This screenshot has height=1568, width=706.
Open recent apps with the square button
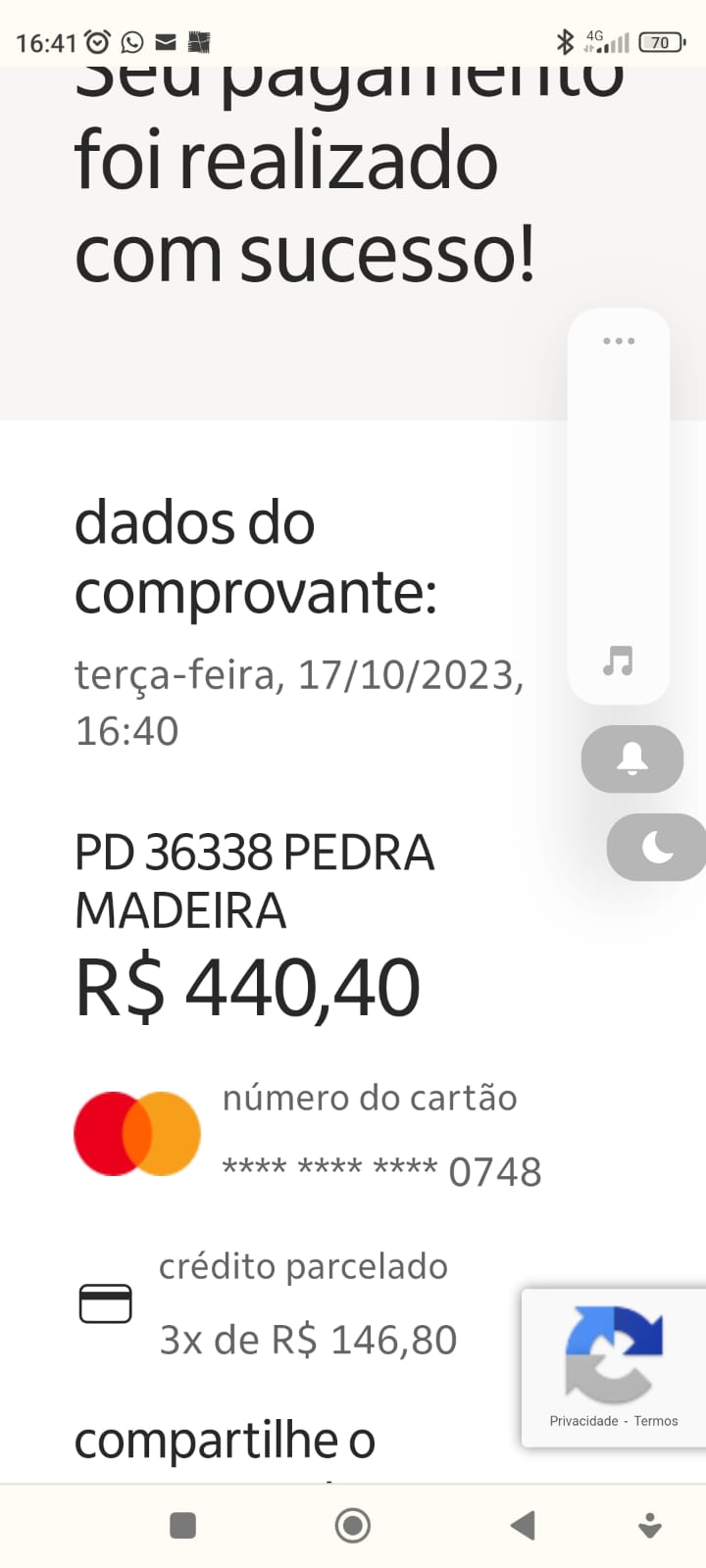coord(182,1525)
